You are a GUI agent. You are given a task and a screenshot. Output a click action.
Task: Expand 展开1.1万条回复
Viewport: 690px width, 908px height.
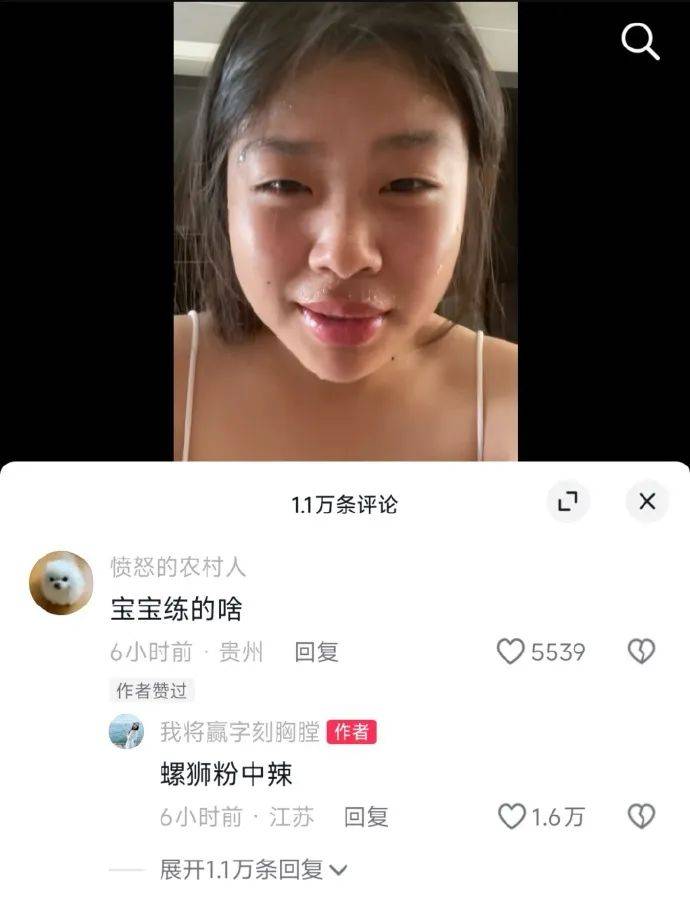(253, 870)
